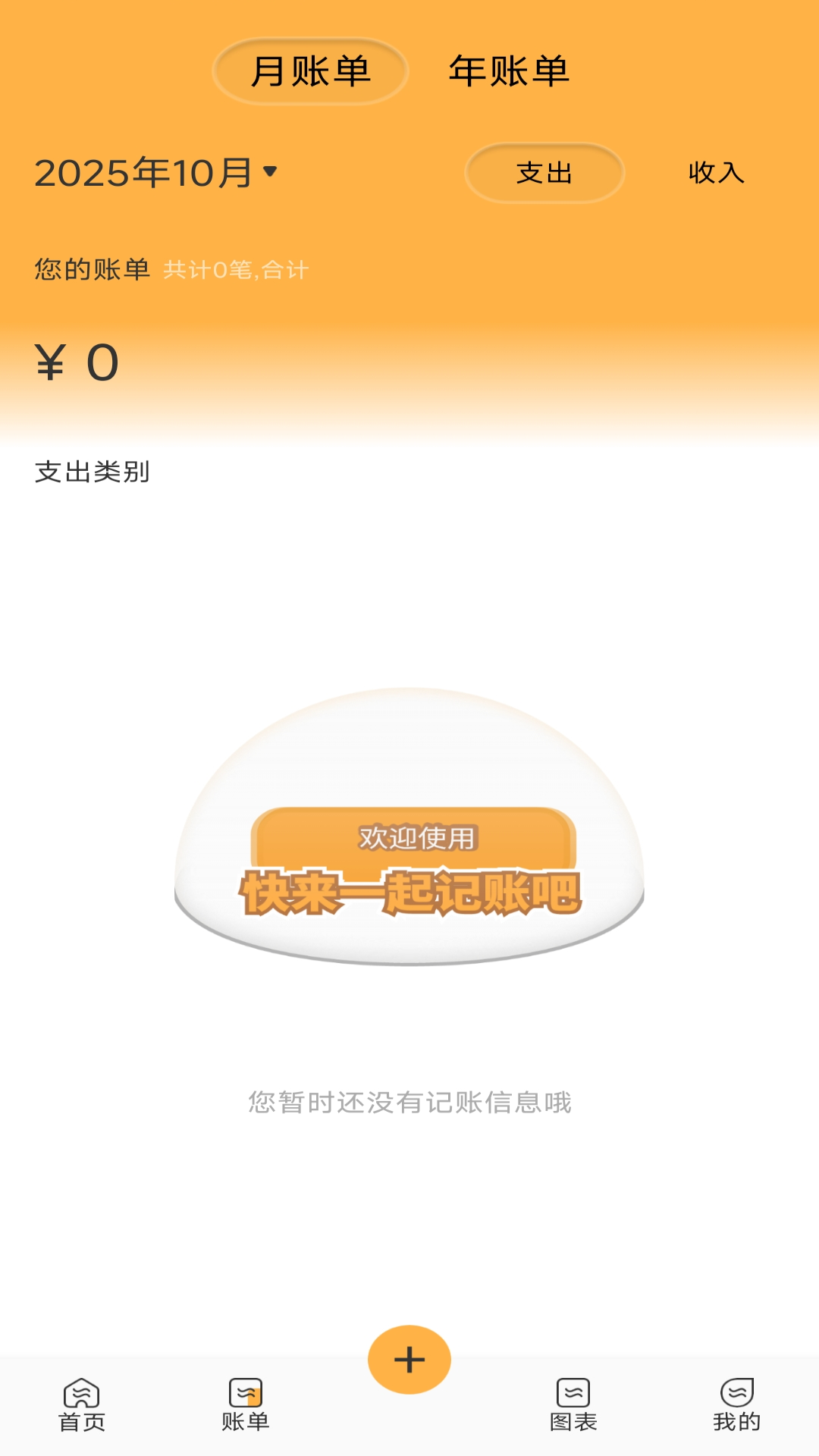Switch spending view to 收入
Screen dimensions: 819x1456
(x=716, y=174)
